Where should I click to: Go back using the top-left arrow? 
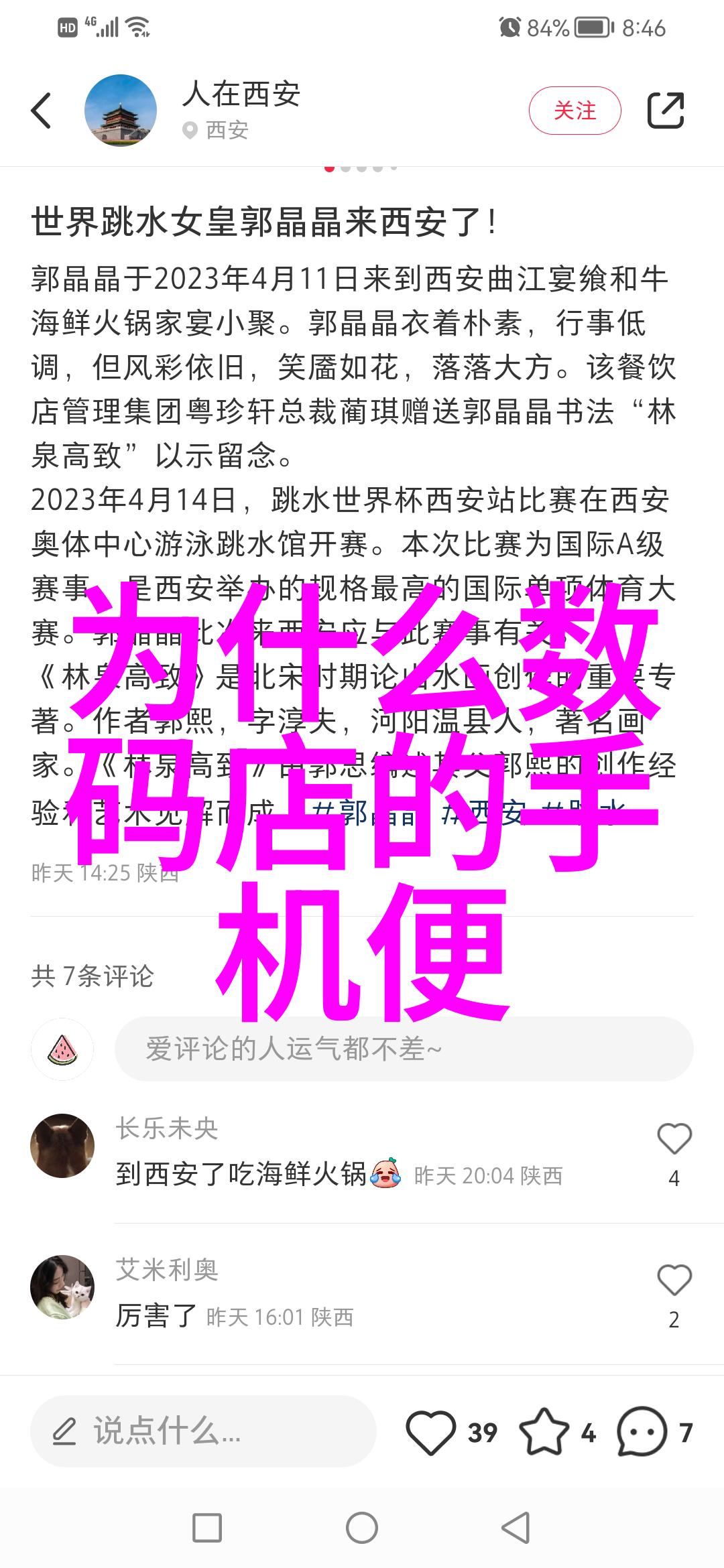[42, 111]
